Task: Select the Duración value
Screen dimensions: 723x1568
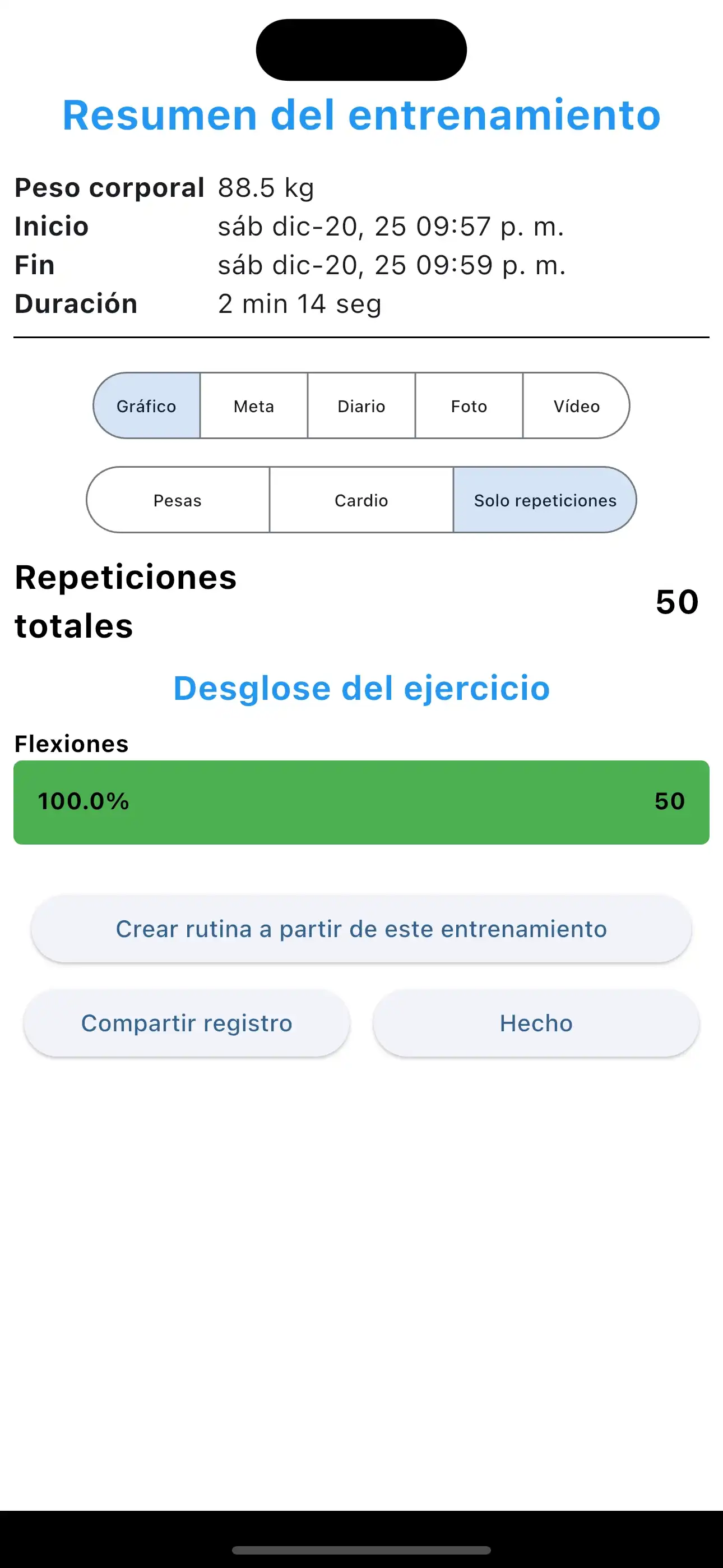Action: [x=299, y=303]
